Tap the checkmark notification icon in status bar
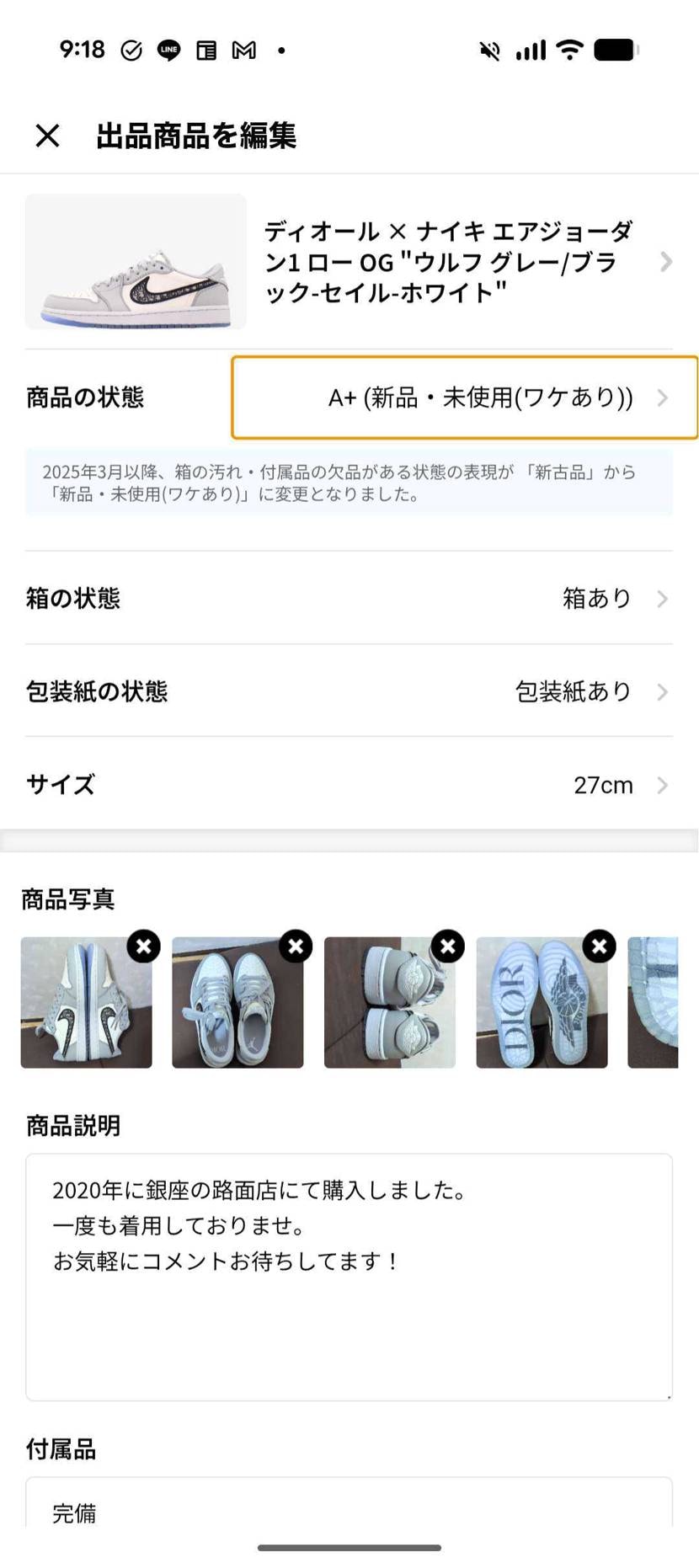This screenshot has width=699, height=1568. (130, 49)
